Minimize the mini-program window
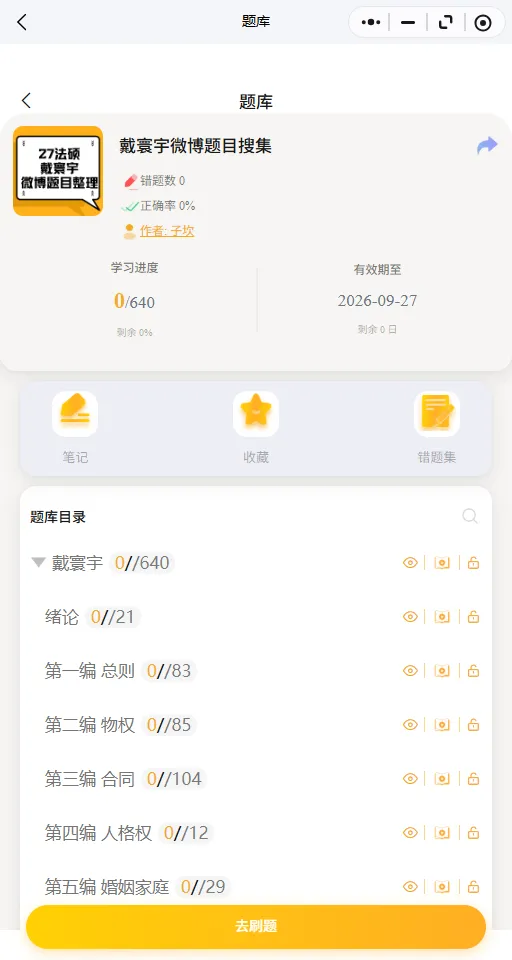This screenshot has height=960, width=512. coord(408,23)
